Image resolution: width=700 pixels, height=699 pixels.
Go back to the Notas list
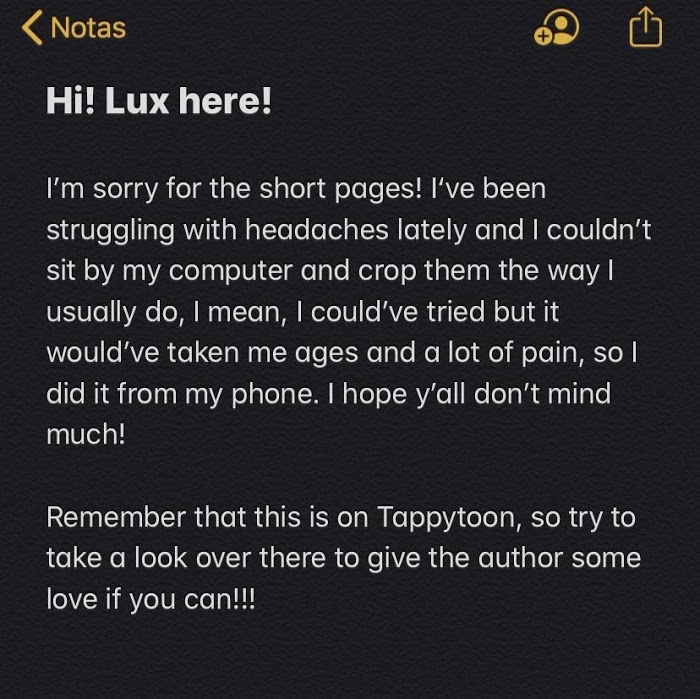(x=74, y=28)
